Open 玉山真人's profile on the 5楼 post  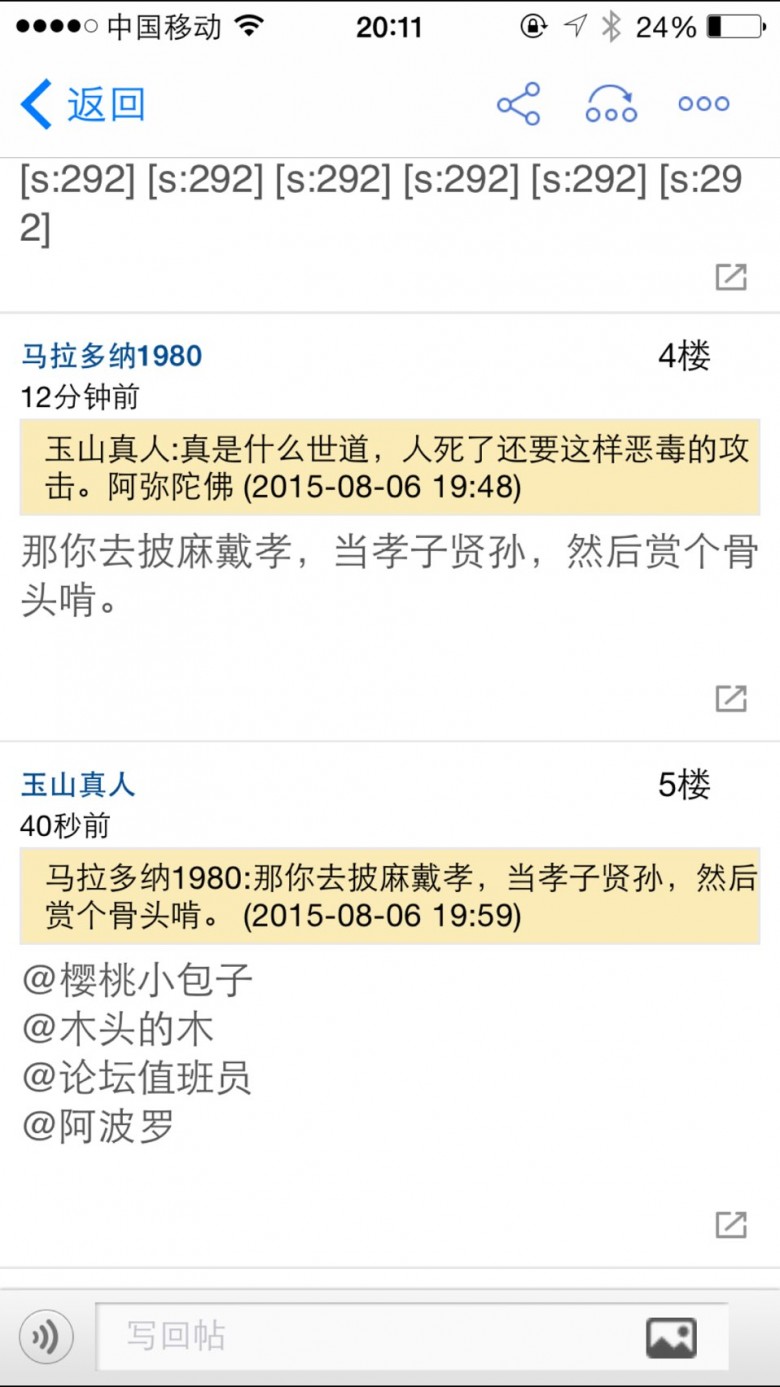78,784
